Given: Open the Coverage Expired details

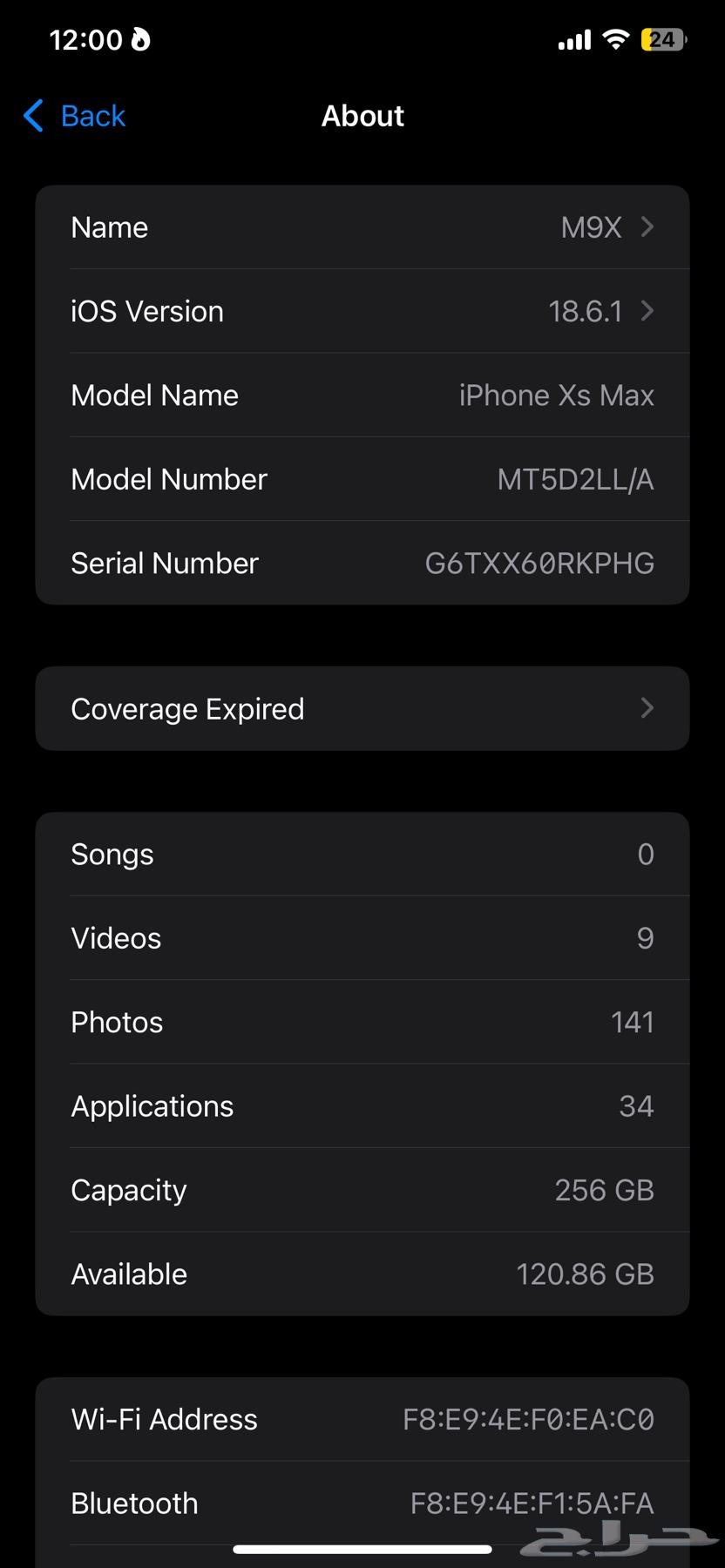Looking at the screenshot, I should (362, 708).
